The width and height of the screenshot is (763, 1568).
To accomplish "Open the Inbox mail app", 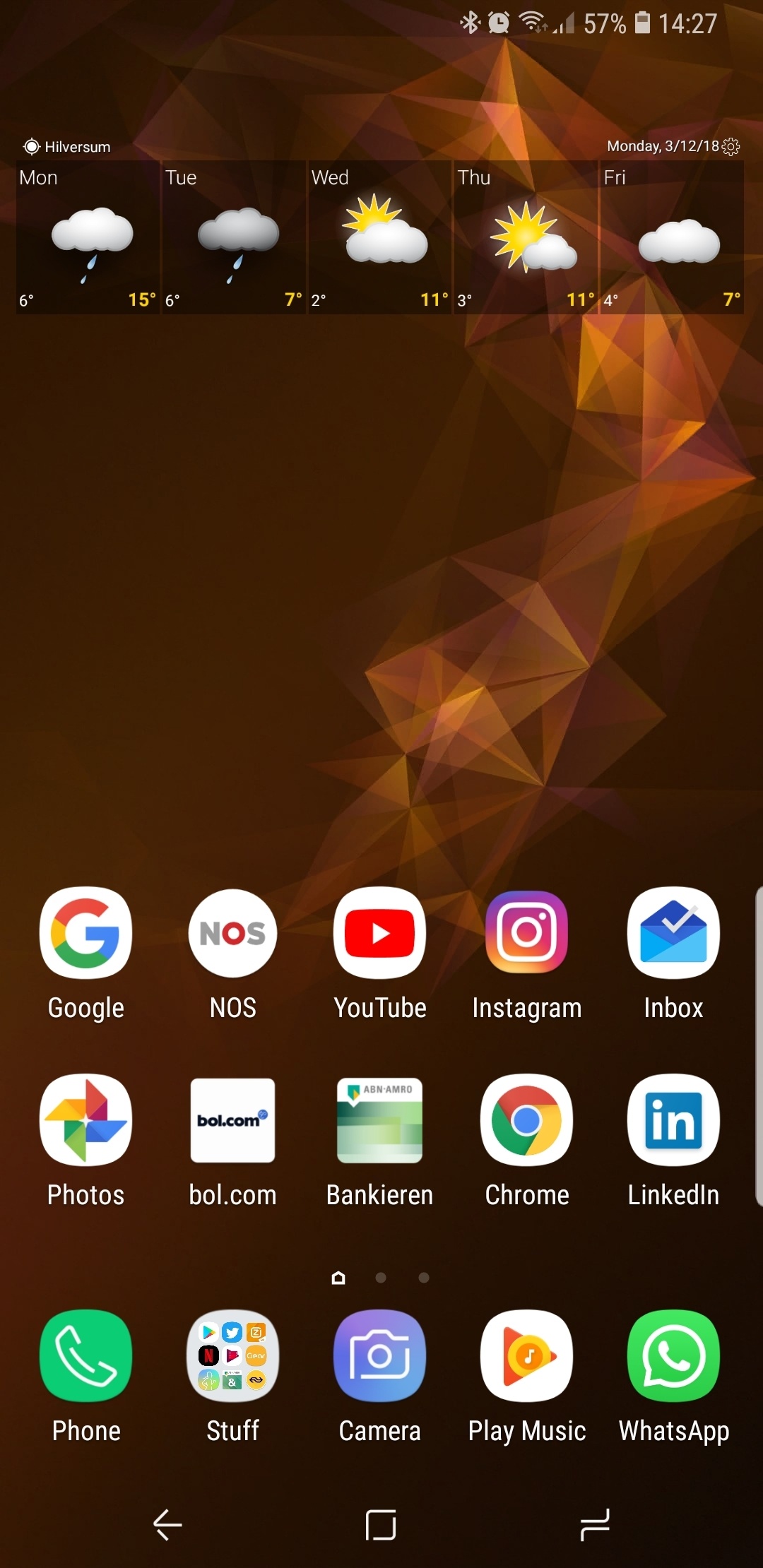I will point(673,933).
